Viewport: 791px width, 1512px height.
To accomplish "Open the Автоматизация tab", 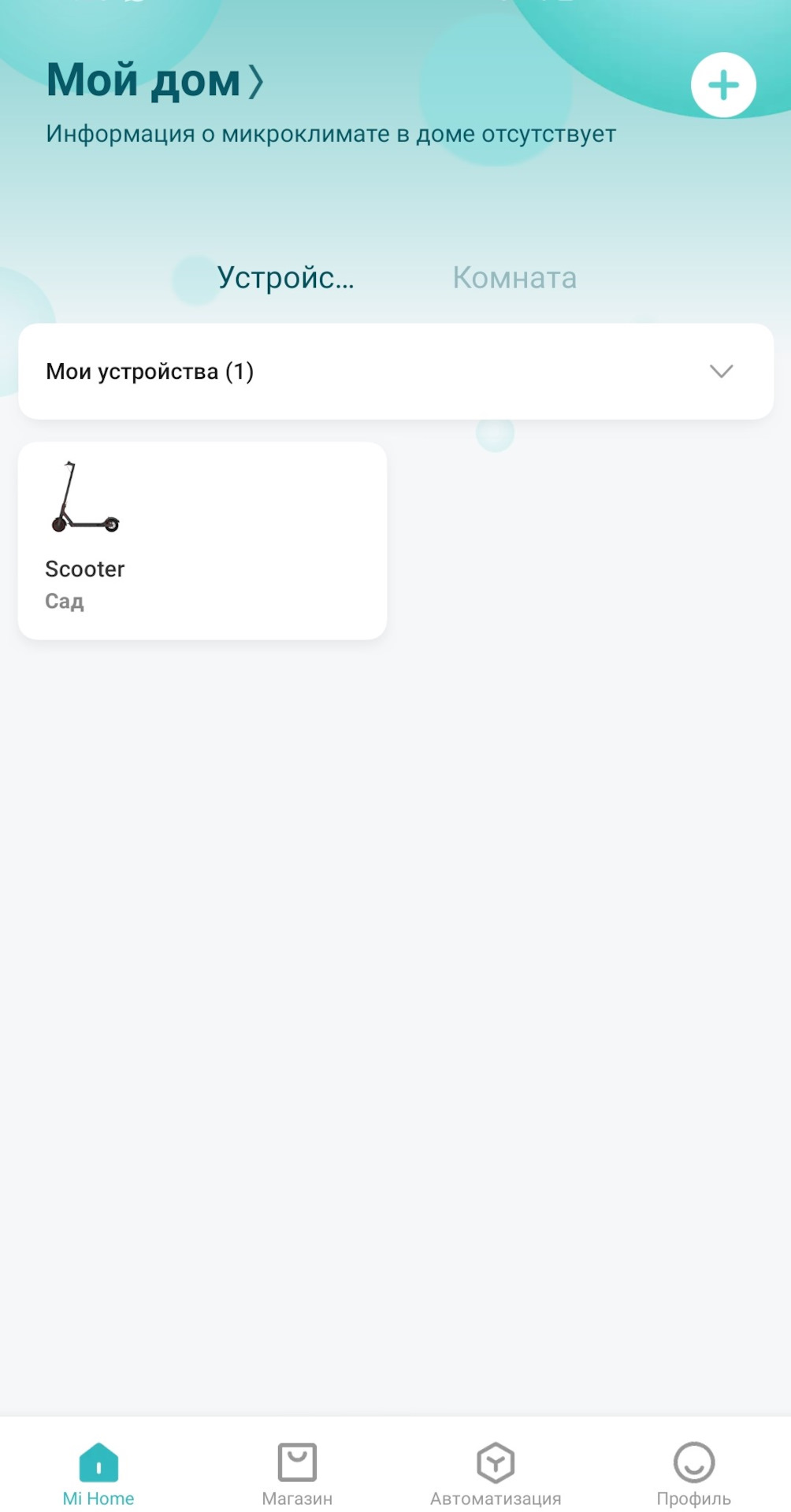I will 496,1474.
